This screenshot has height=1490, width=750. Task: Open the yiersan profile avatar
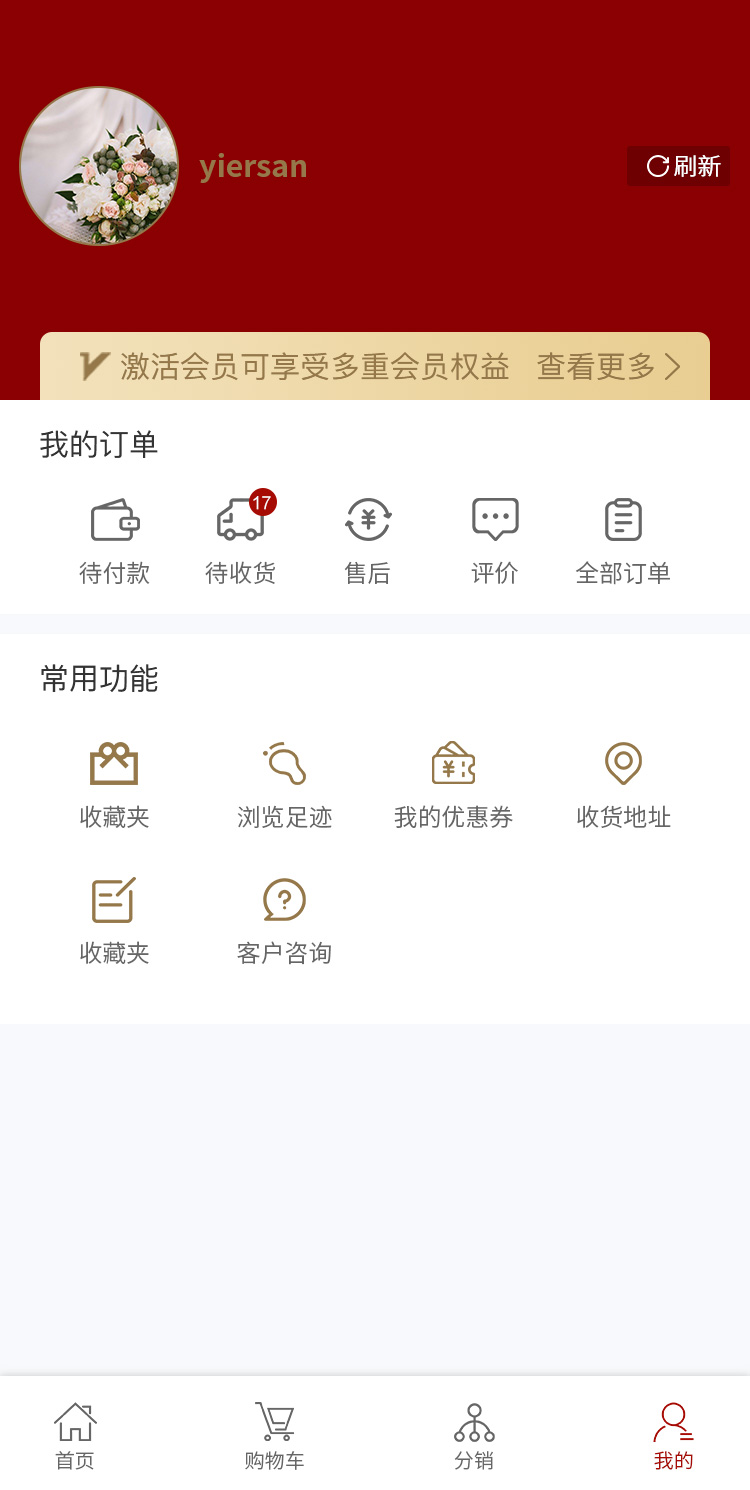click(x=99, y=166)
